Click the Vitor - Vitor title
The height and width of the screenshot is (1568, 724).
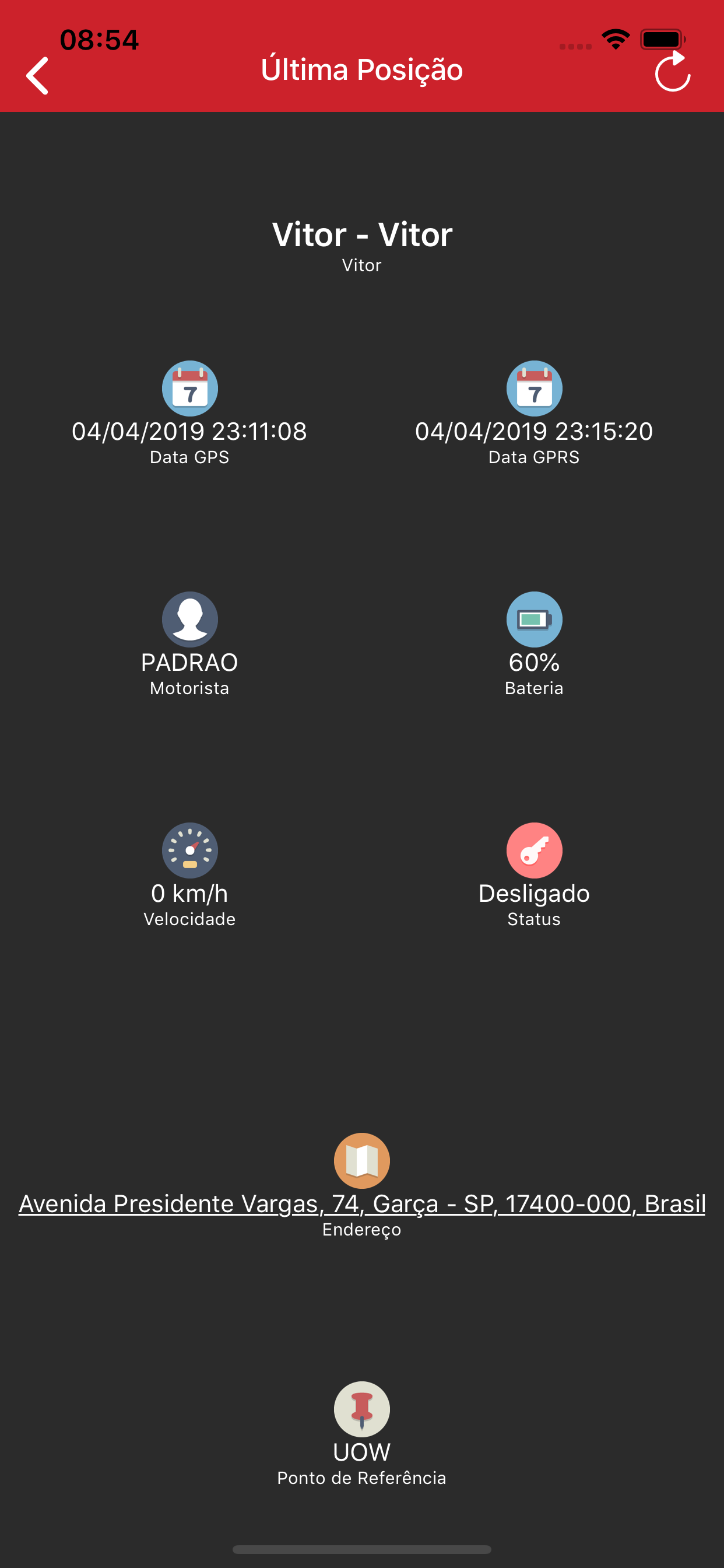[361, 235]
